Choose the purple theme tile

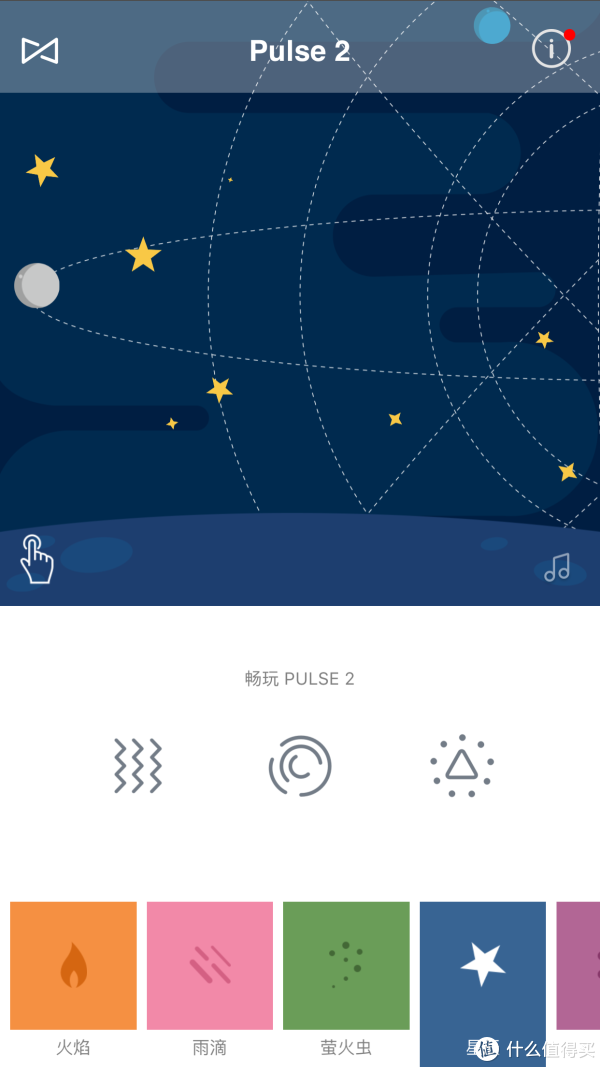(578, 966)
